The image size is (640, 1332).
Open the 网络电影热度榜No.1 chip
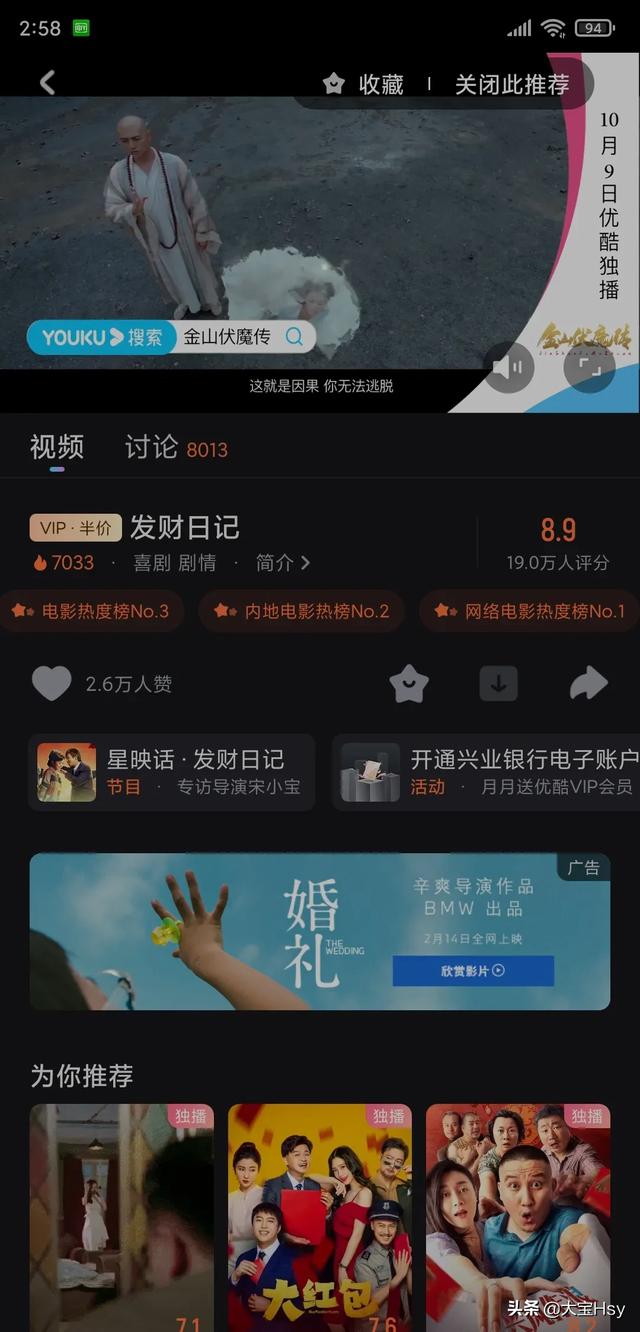click(530, 611)
